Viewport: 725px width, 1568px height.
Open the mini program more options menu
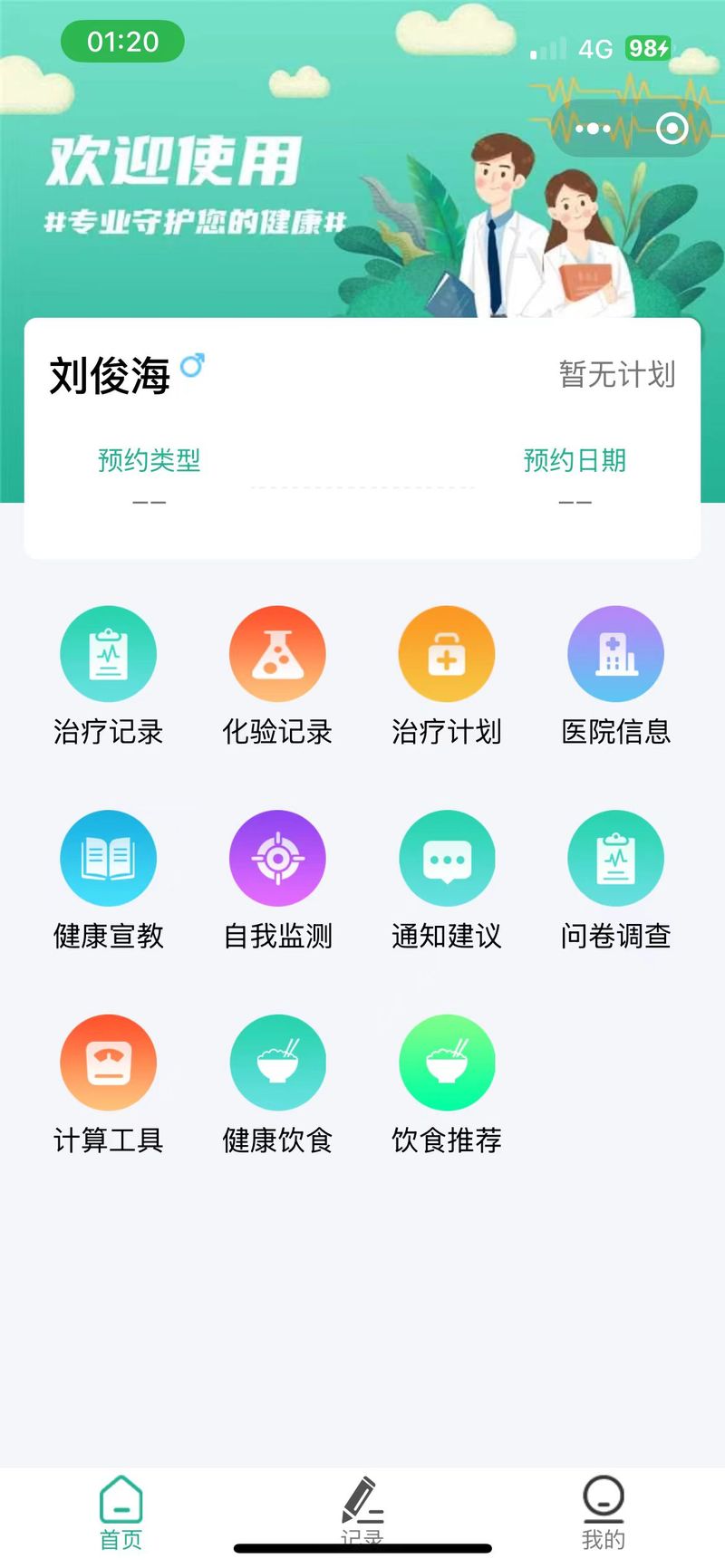[x=593, y=129]
